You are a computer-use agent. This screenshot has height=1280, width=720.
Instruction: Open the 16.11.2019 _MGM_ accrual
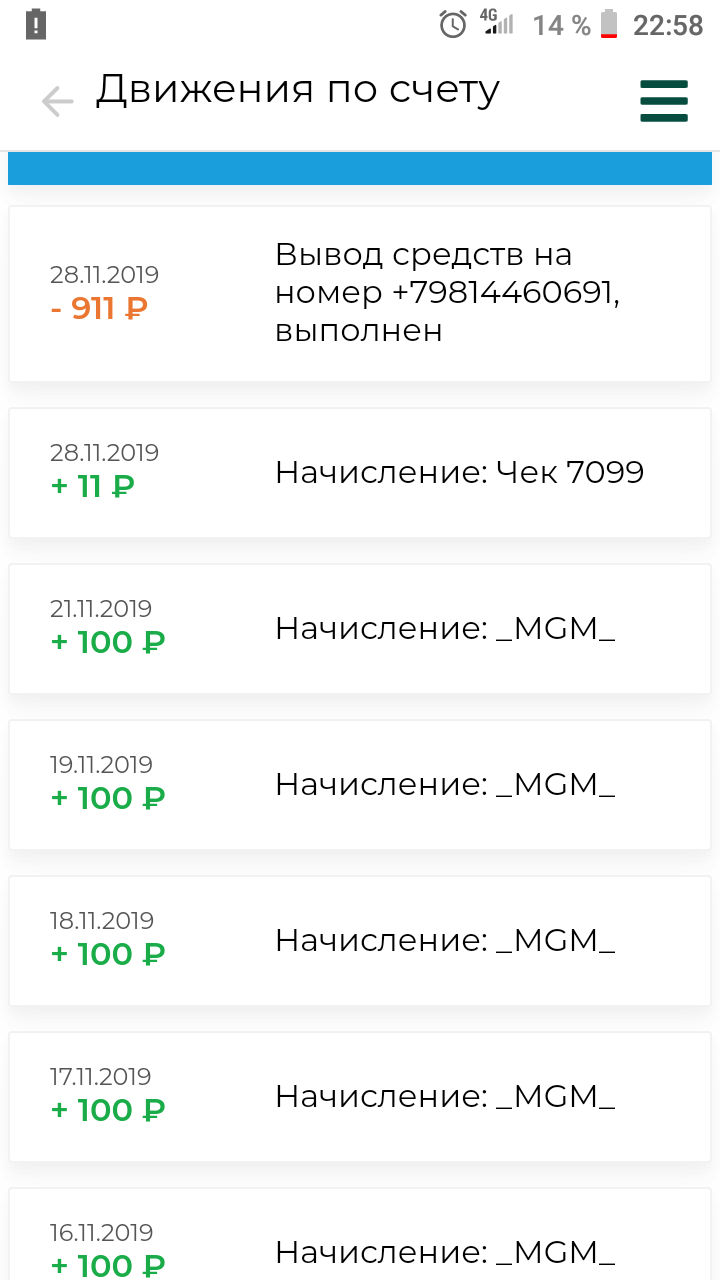(x=360, y=1234)
